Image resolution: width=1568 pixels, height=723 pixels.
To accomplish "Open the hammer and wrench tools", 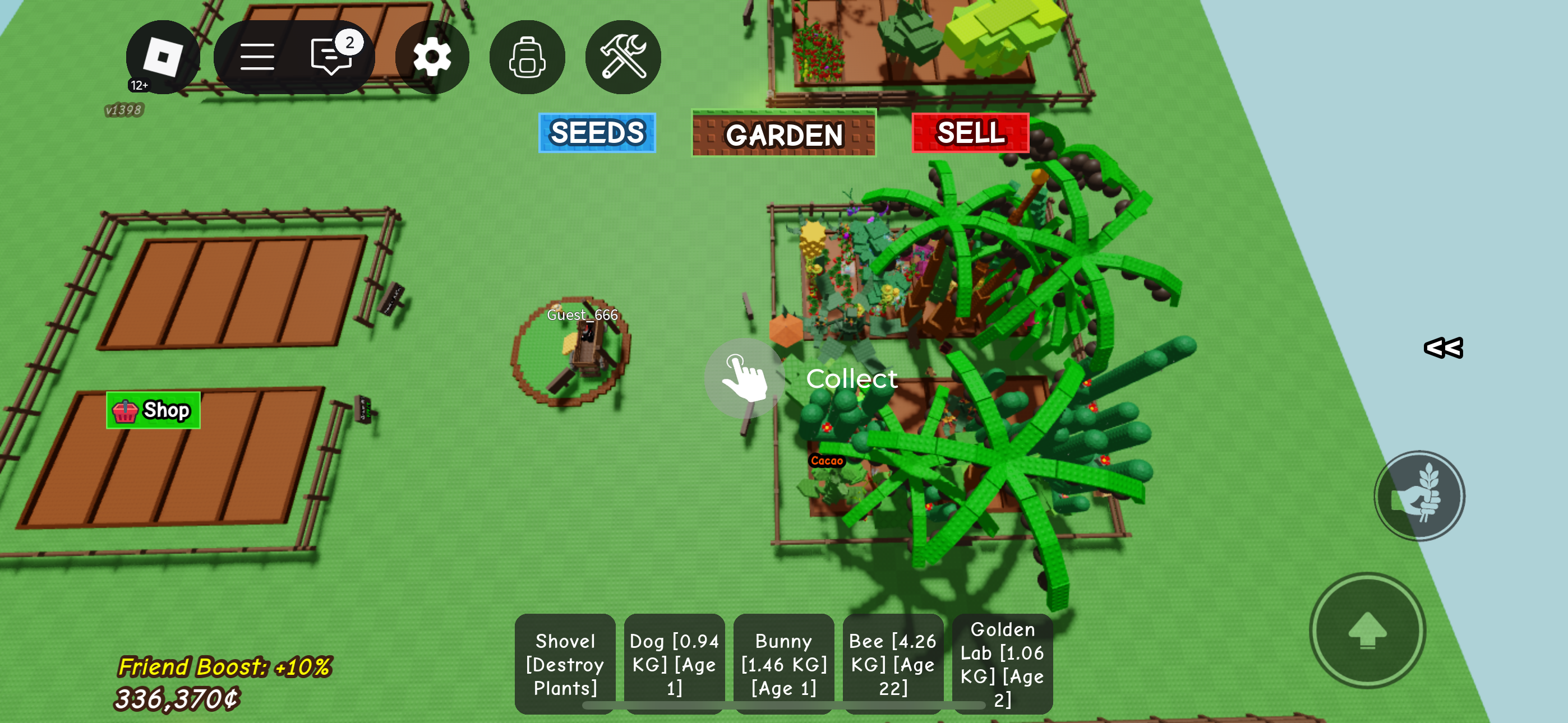I will (622, 57).
